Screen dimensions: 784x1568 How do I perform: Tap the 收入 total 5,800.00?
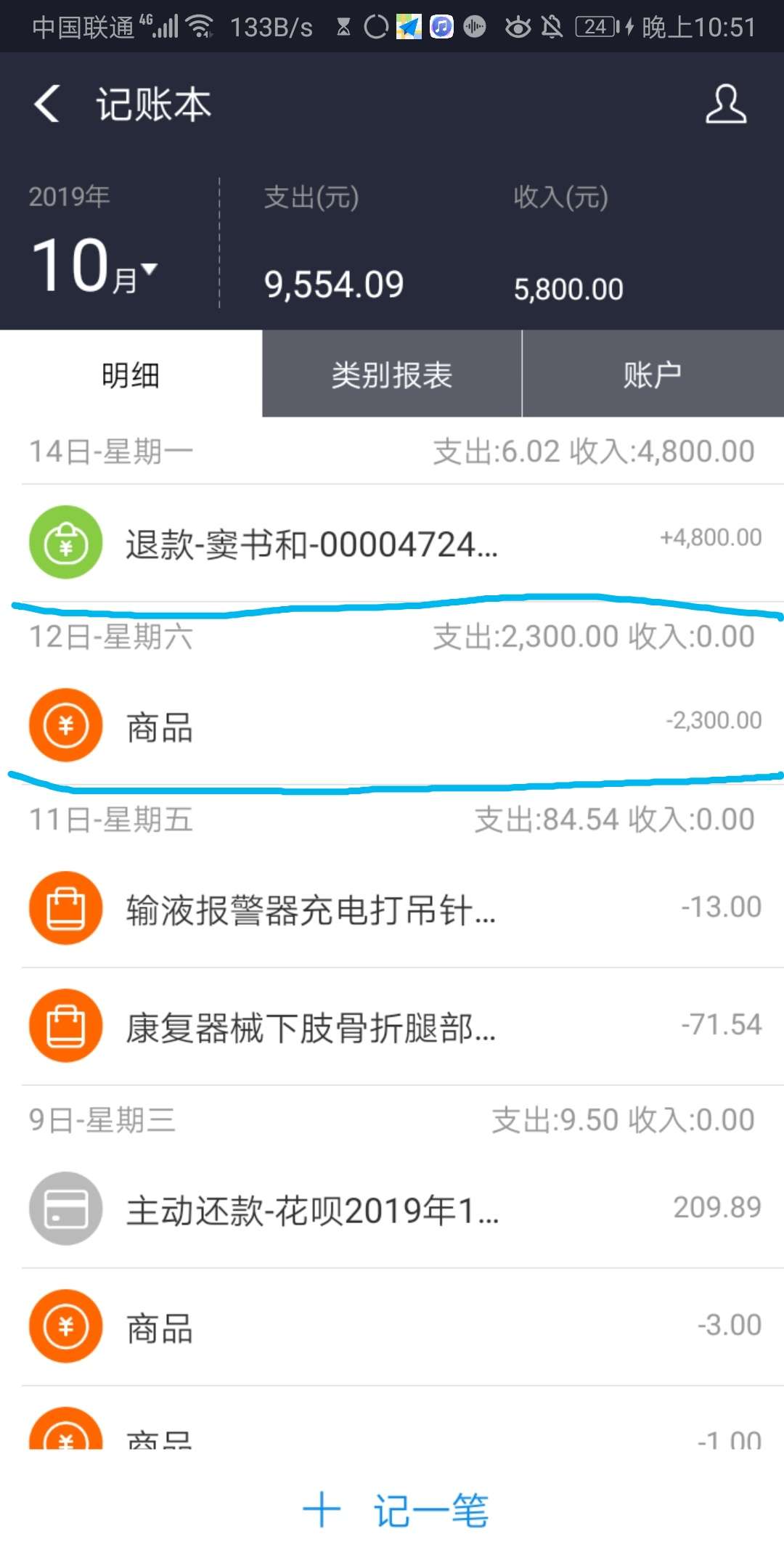[568, 287]
